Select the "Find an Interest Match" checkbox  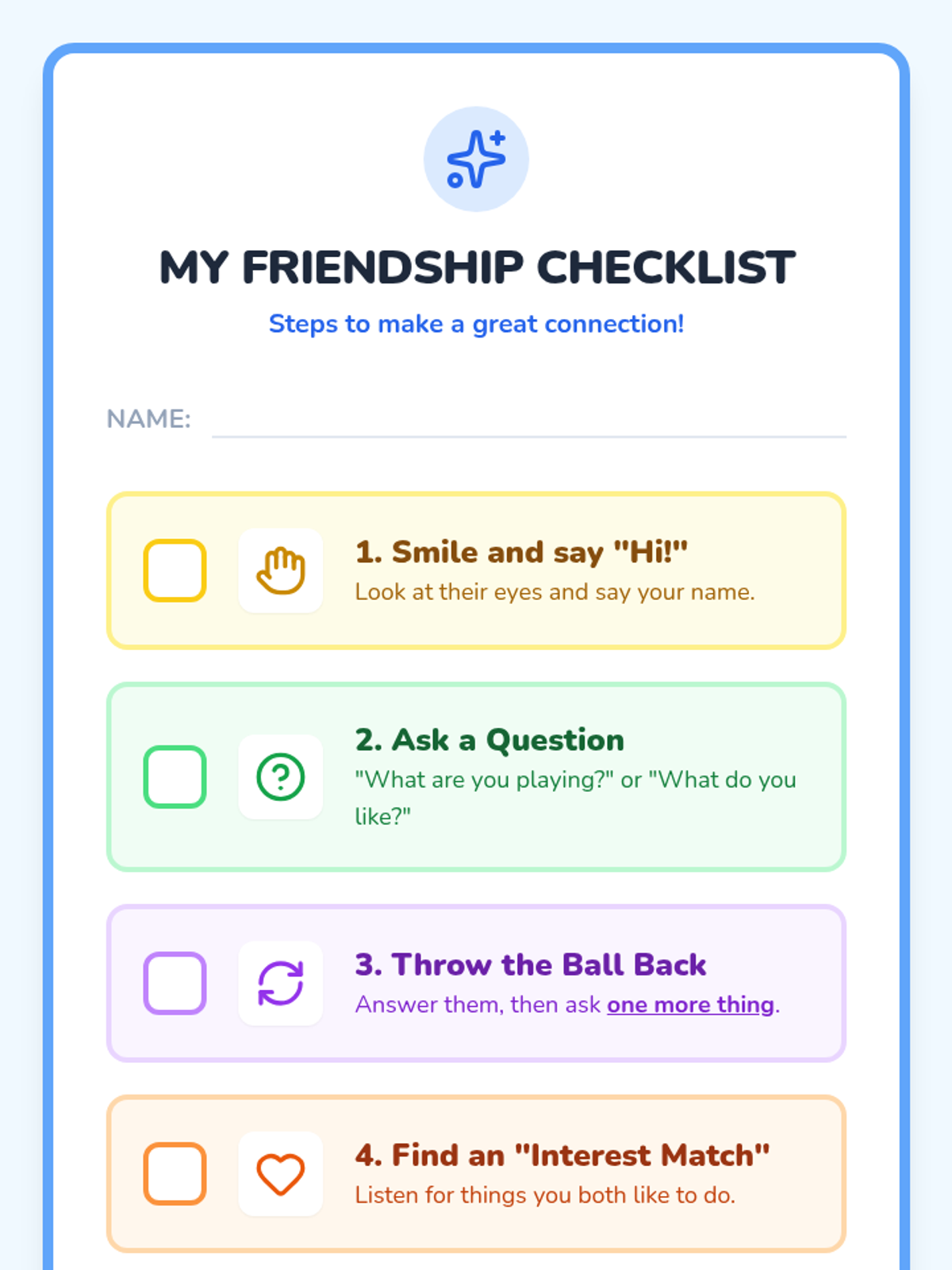click(x=175, y=1174)
